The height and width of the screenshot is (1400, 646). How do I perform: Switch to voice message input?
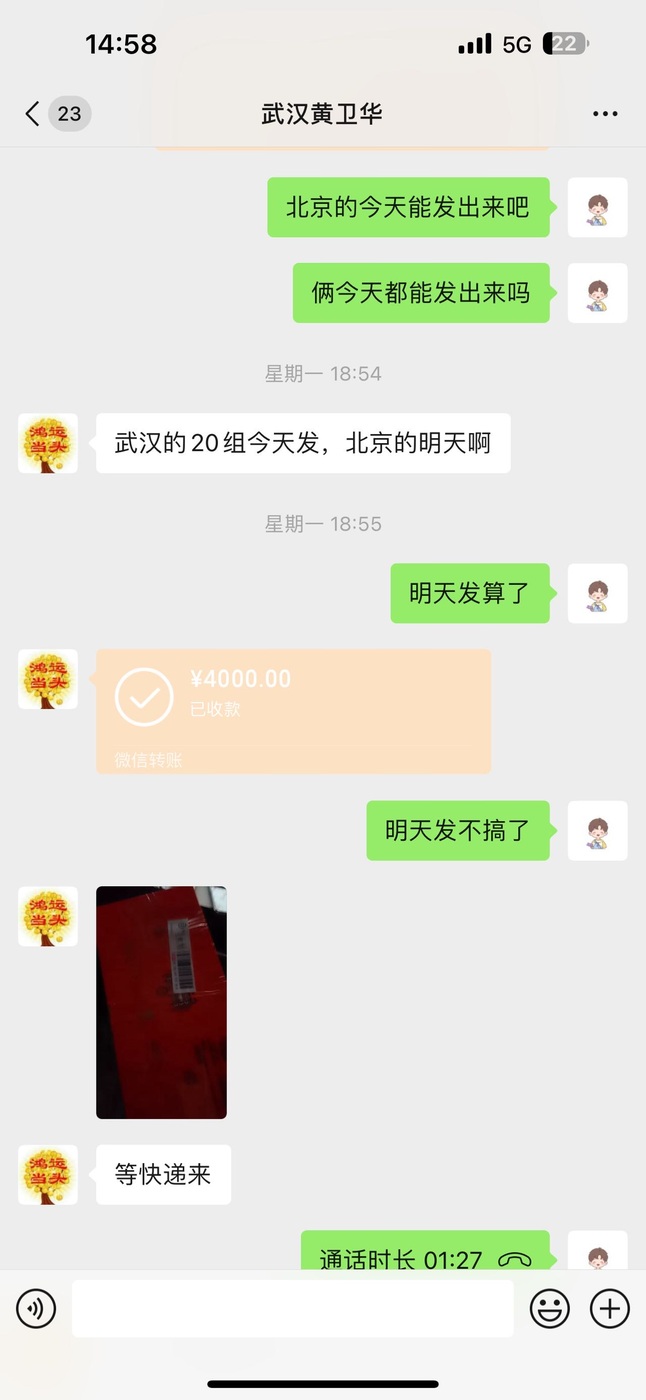[36, 1308]
